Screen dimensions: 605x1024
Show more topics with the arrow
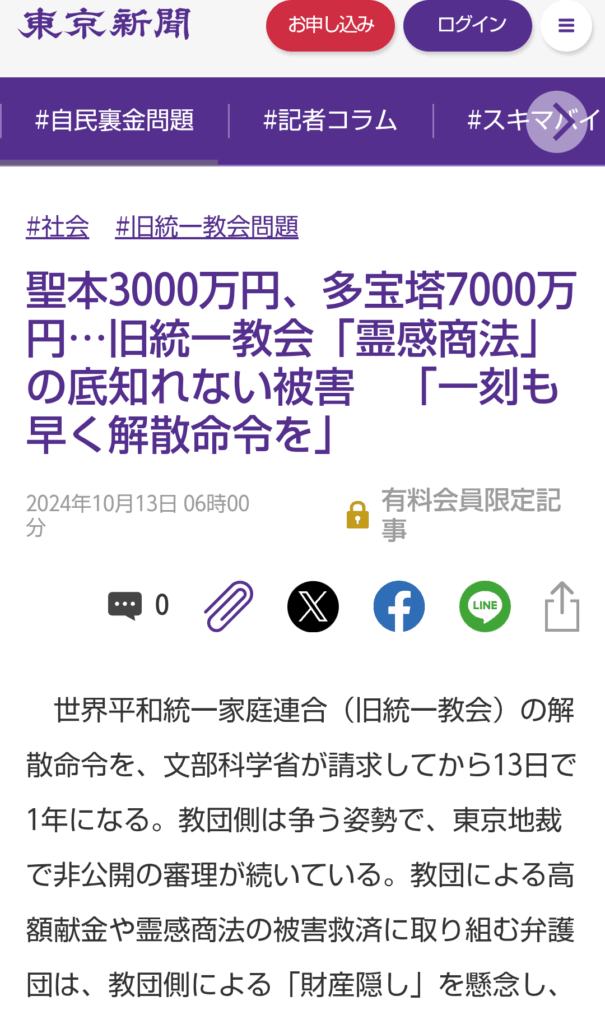coord(555,122)
